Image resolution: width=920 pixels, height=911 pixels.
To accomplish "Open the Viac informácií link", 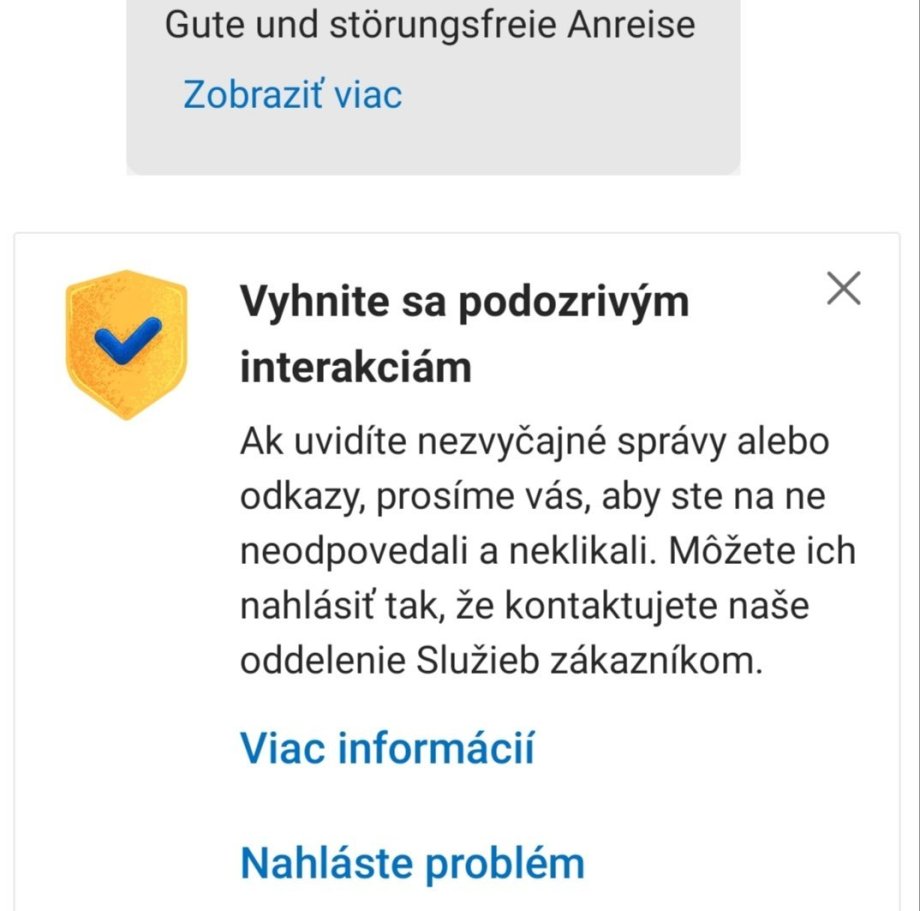I will (x=387, y=747).
